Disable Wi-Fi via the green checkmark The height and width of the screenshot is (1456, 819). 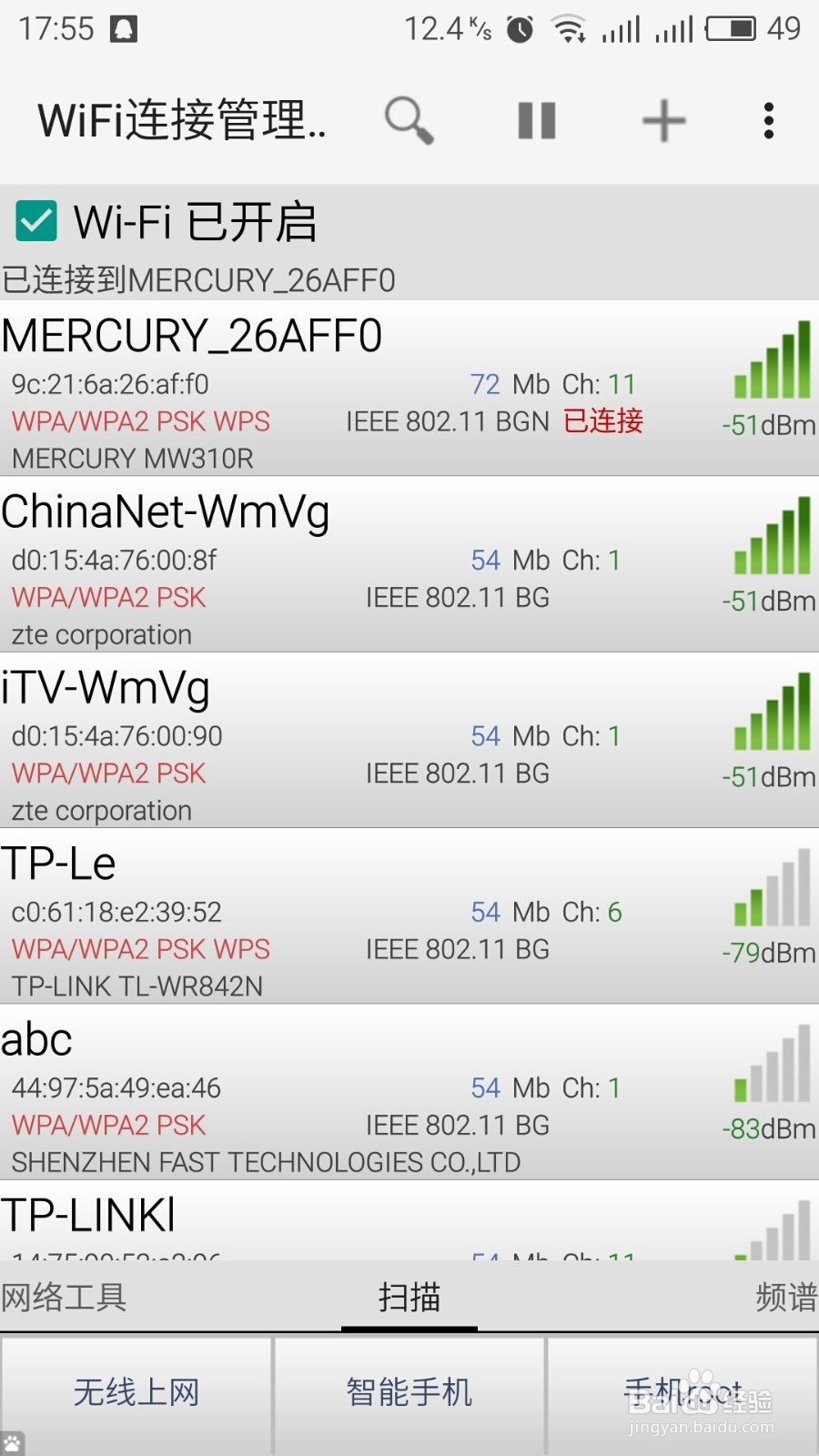pyautogui.click(x=35, y=219)
